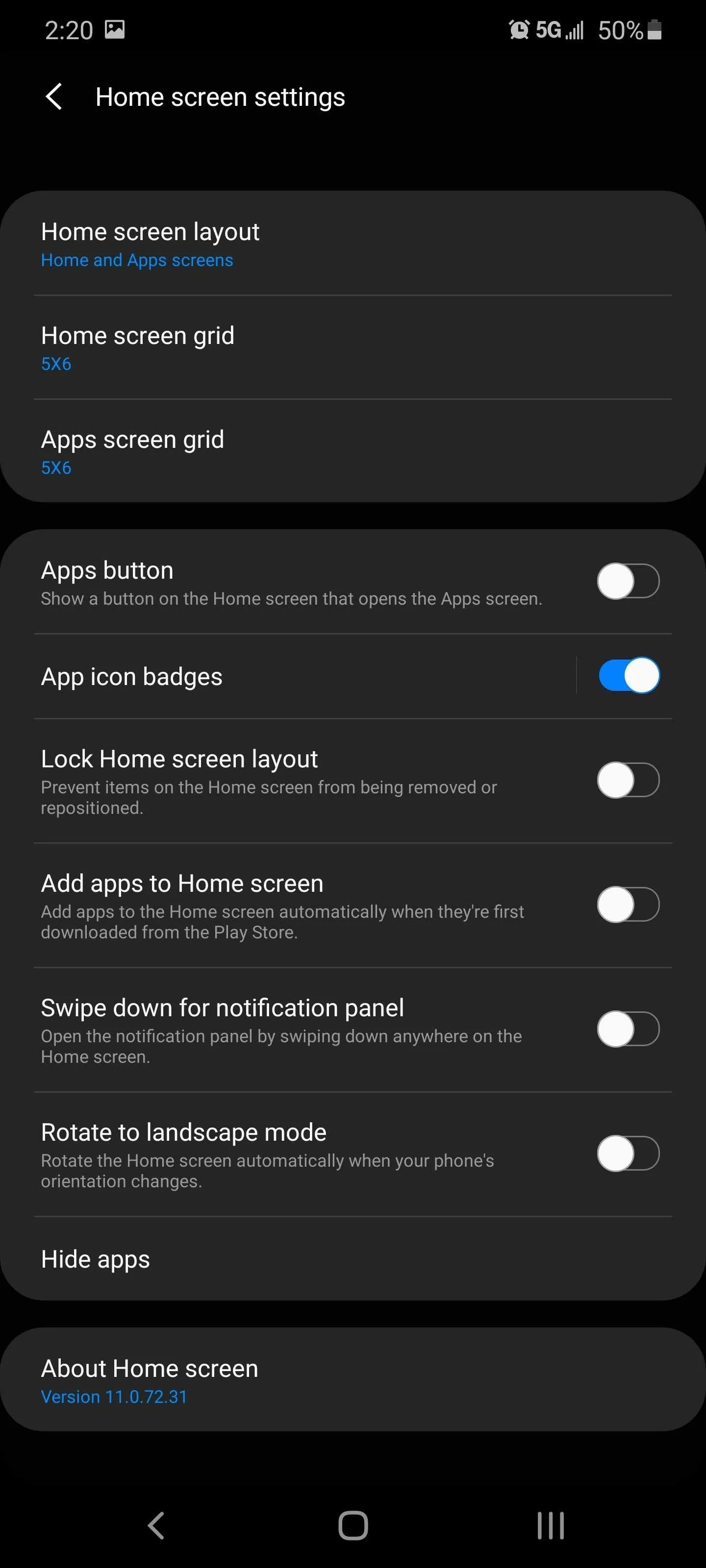The width and height of the screenshot is (706, 1568).
Task: Open App icon badges settings
Action: 304,676
